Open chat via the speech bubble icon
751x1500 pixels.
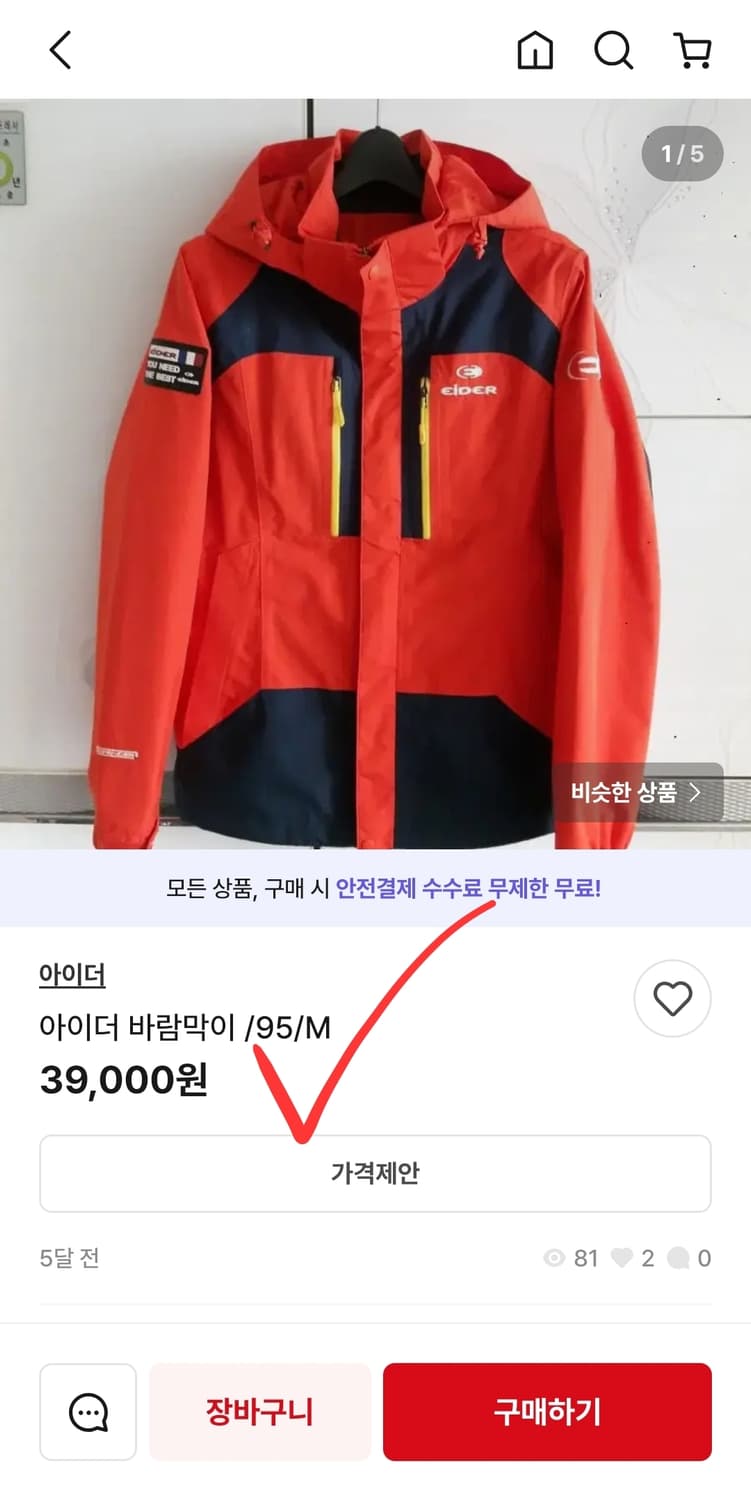tap(88, 1412)
